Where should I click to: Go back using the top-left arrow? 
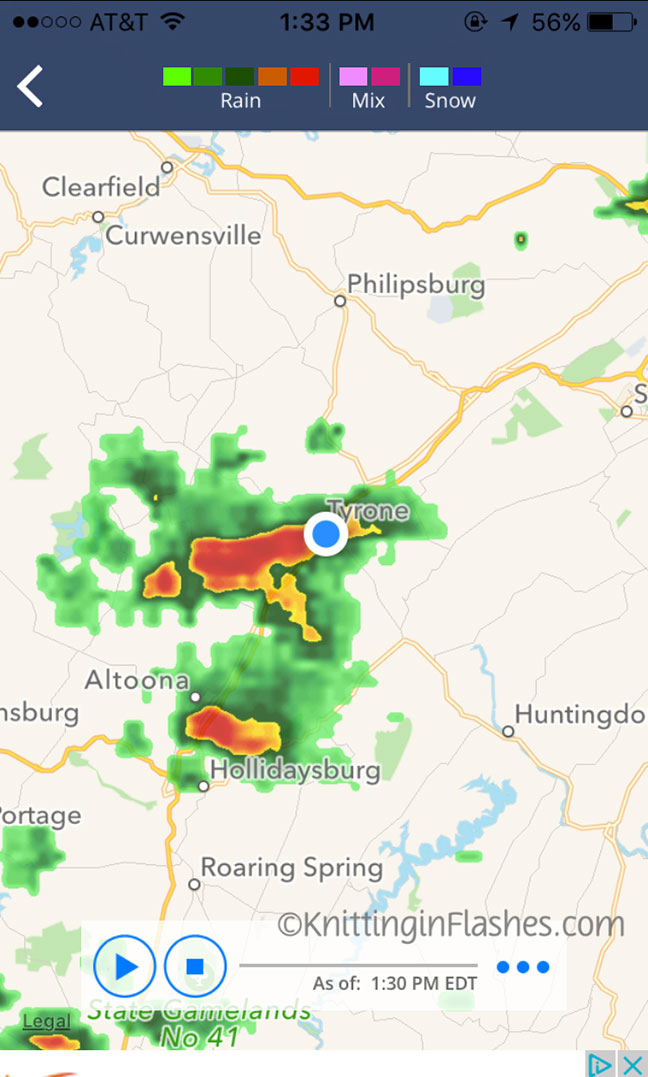(30, 86)
